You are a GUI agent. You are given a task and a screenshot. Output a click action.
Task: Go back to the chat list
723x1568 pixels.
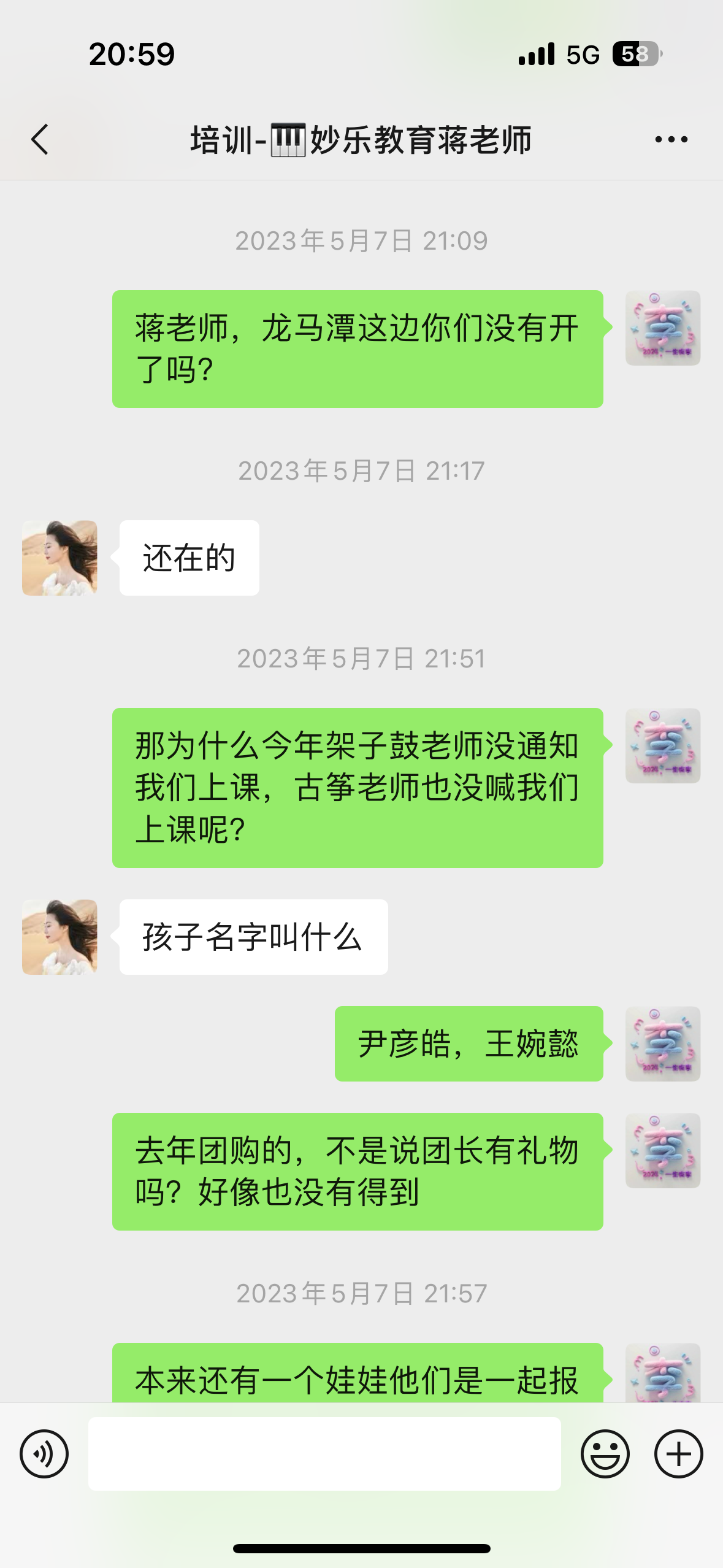coord(40,140)
